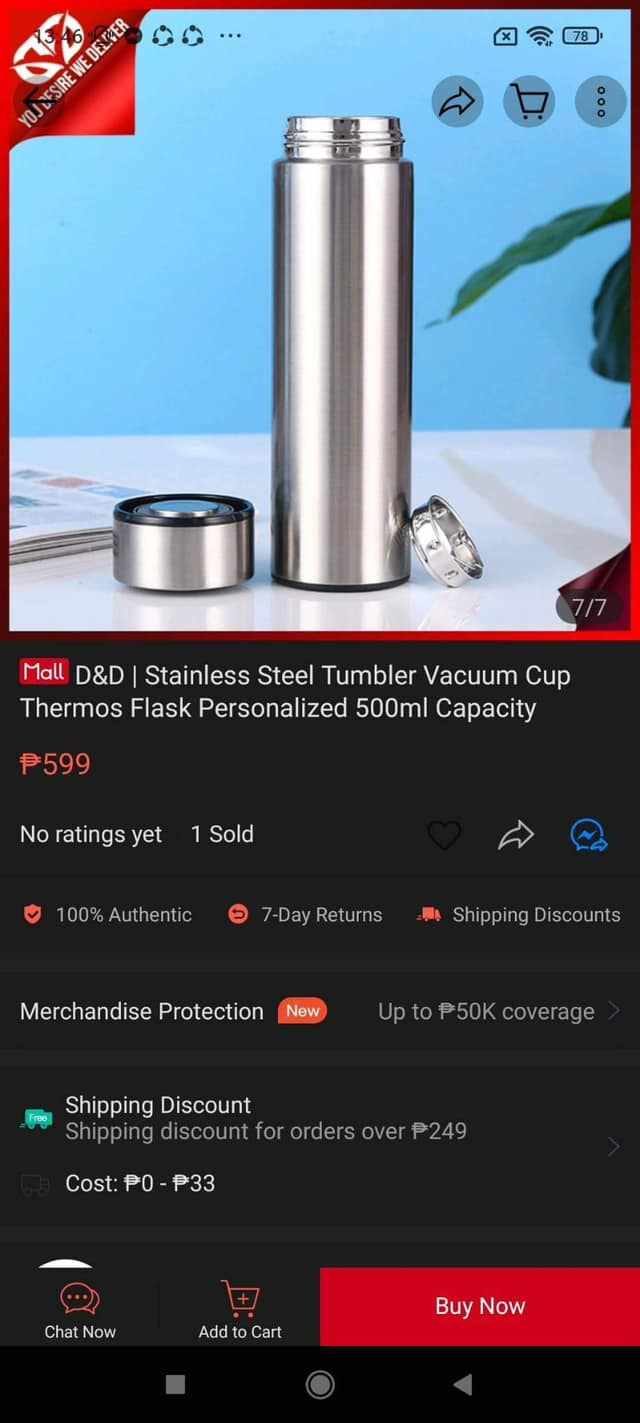Add this item to wishlist with the heart

point(444,835)
